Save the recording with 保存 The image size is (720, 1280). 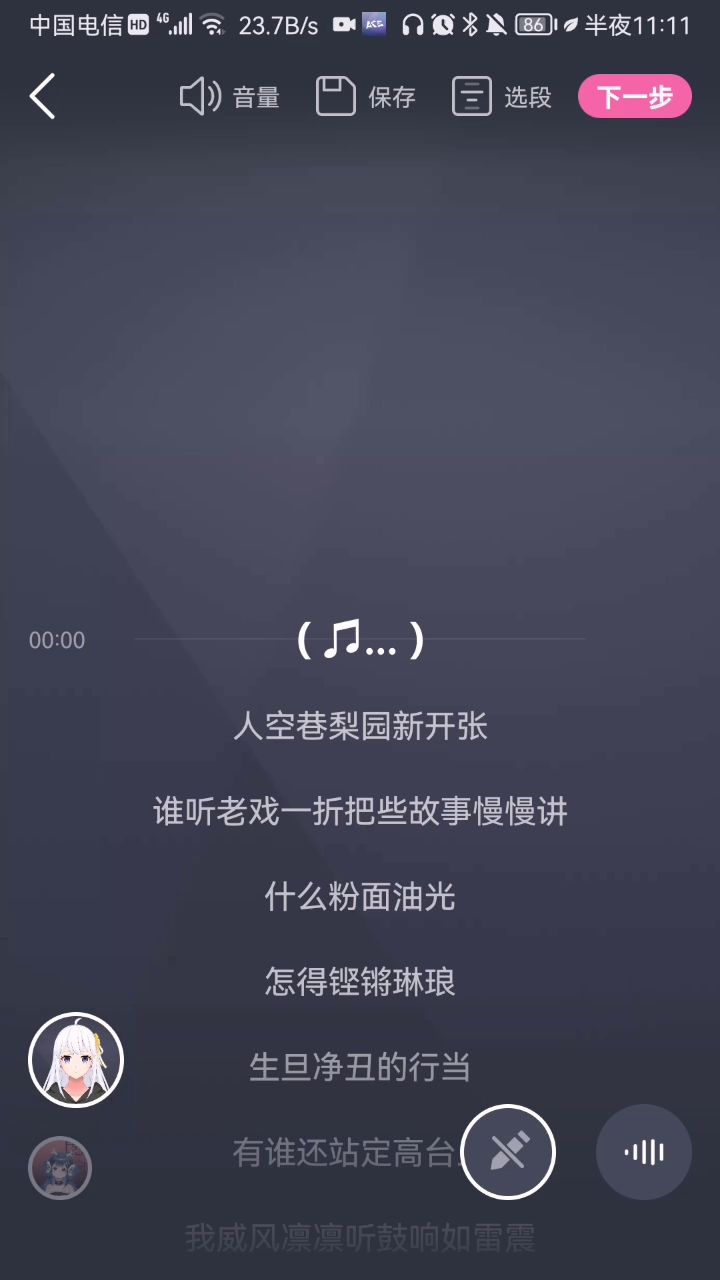(366, 97)
